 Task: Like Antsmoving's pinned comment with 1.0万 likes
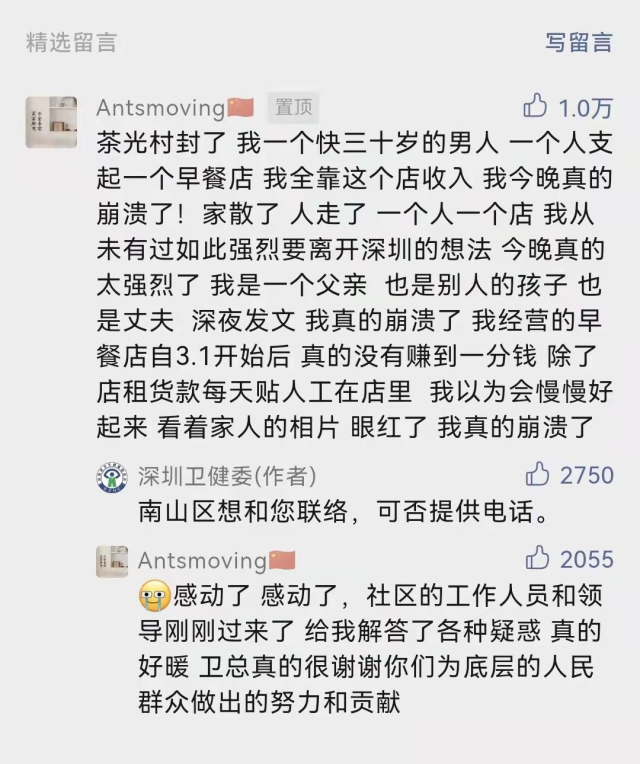point(537,107)
